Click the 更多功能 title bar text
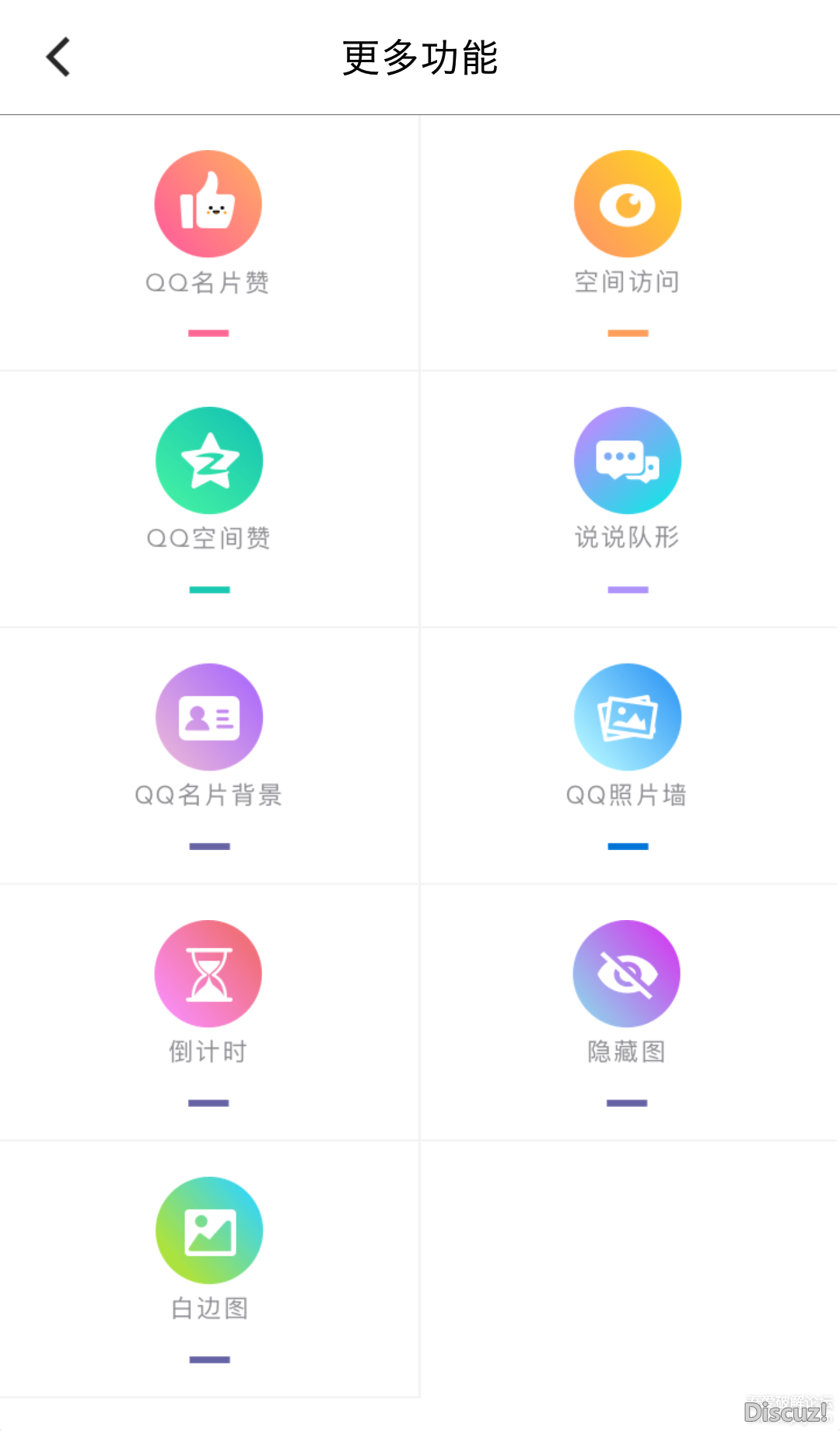The image size is (840, 1431). [x=419, y=58]
